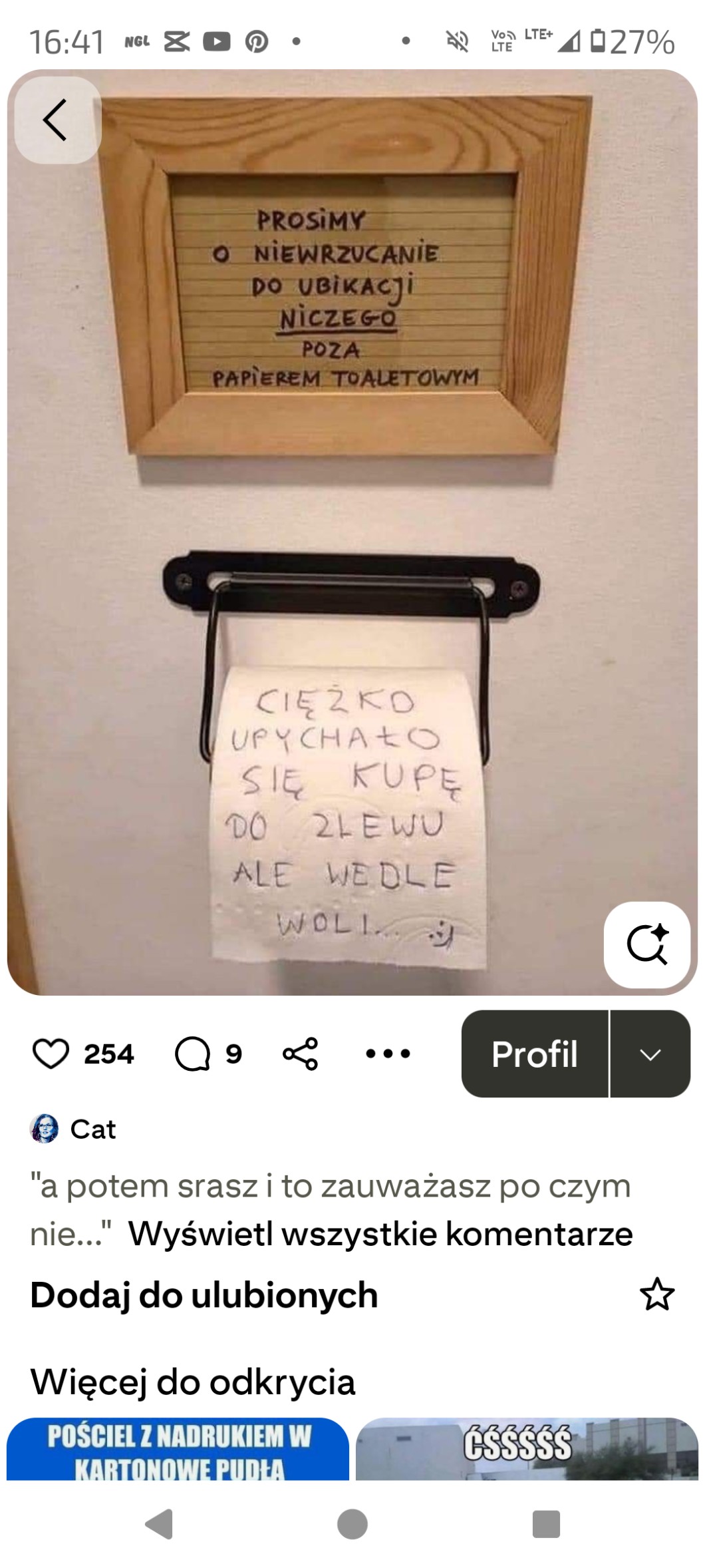This screenshot has width=705, height=1568.
Task: Tap the system home button
Action: point(352,1523)
